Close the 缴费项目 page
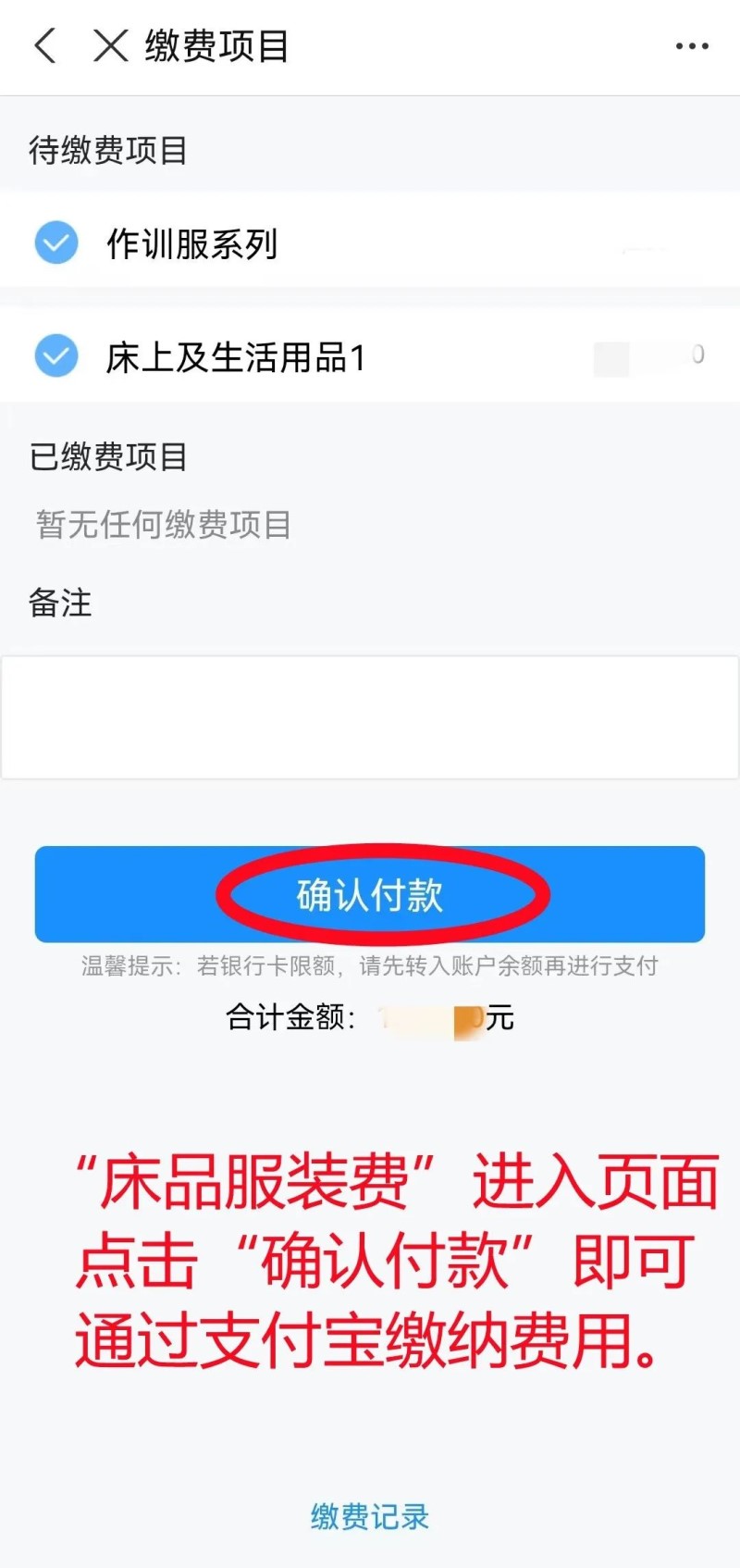 (x=110, y=45)
